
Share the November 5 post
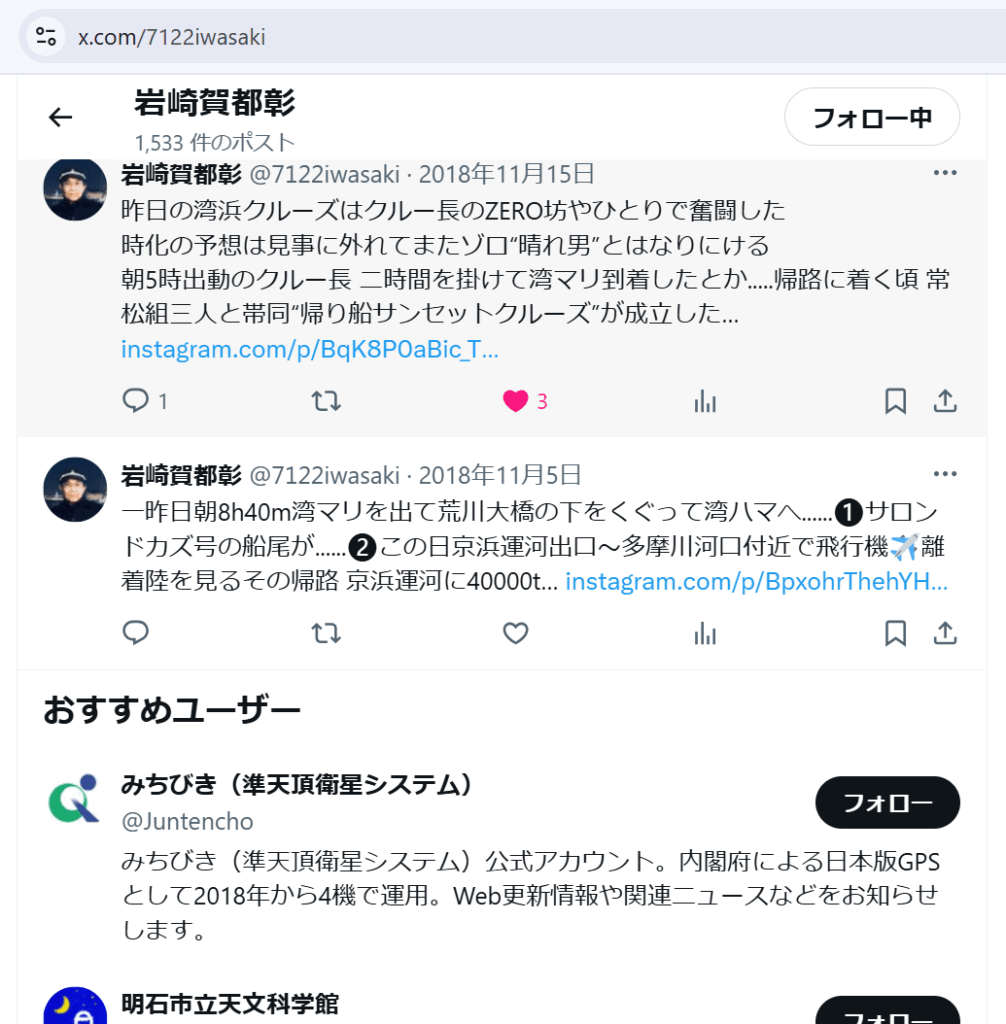pyautogui.click(x=945, y=633)
